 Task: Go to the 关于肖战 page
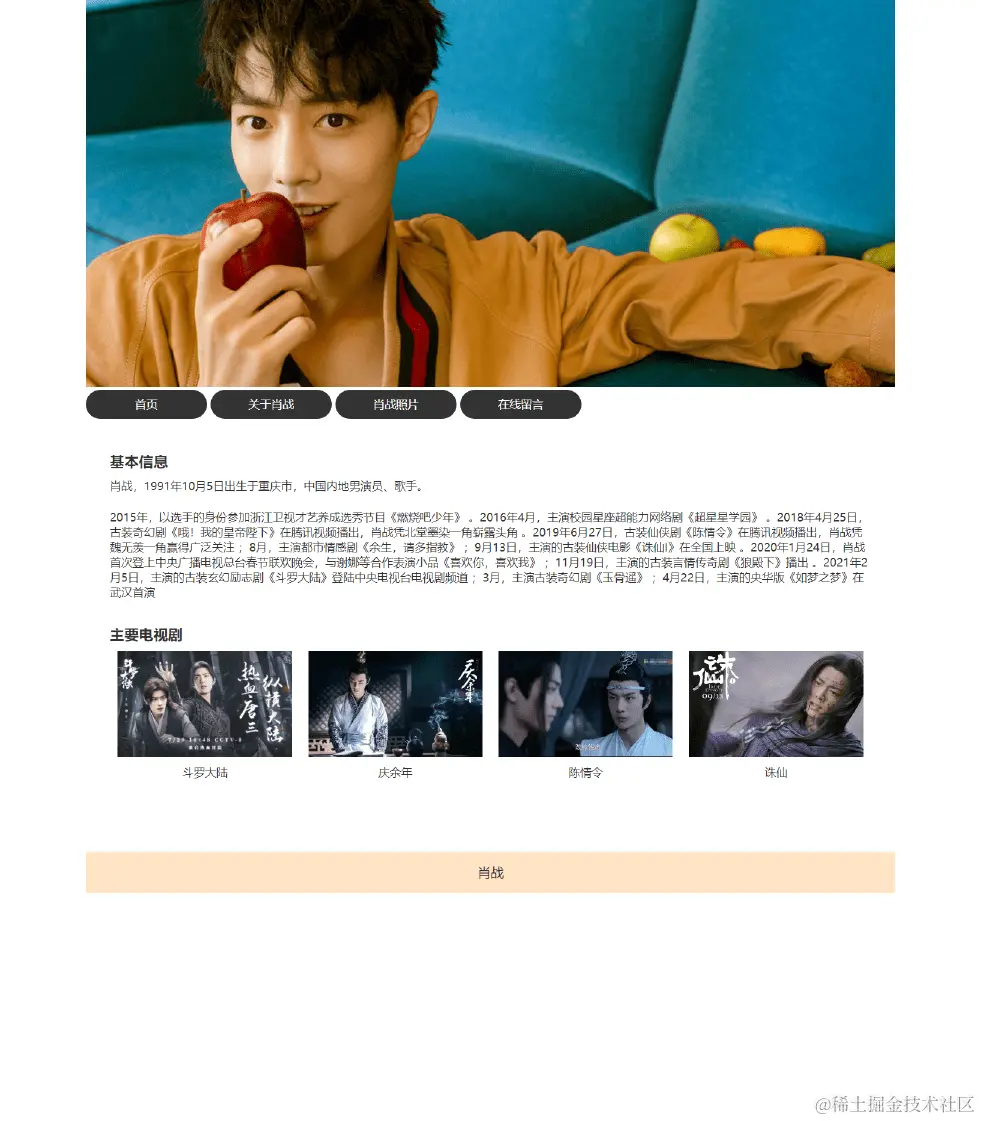271,405
